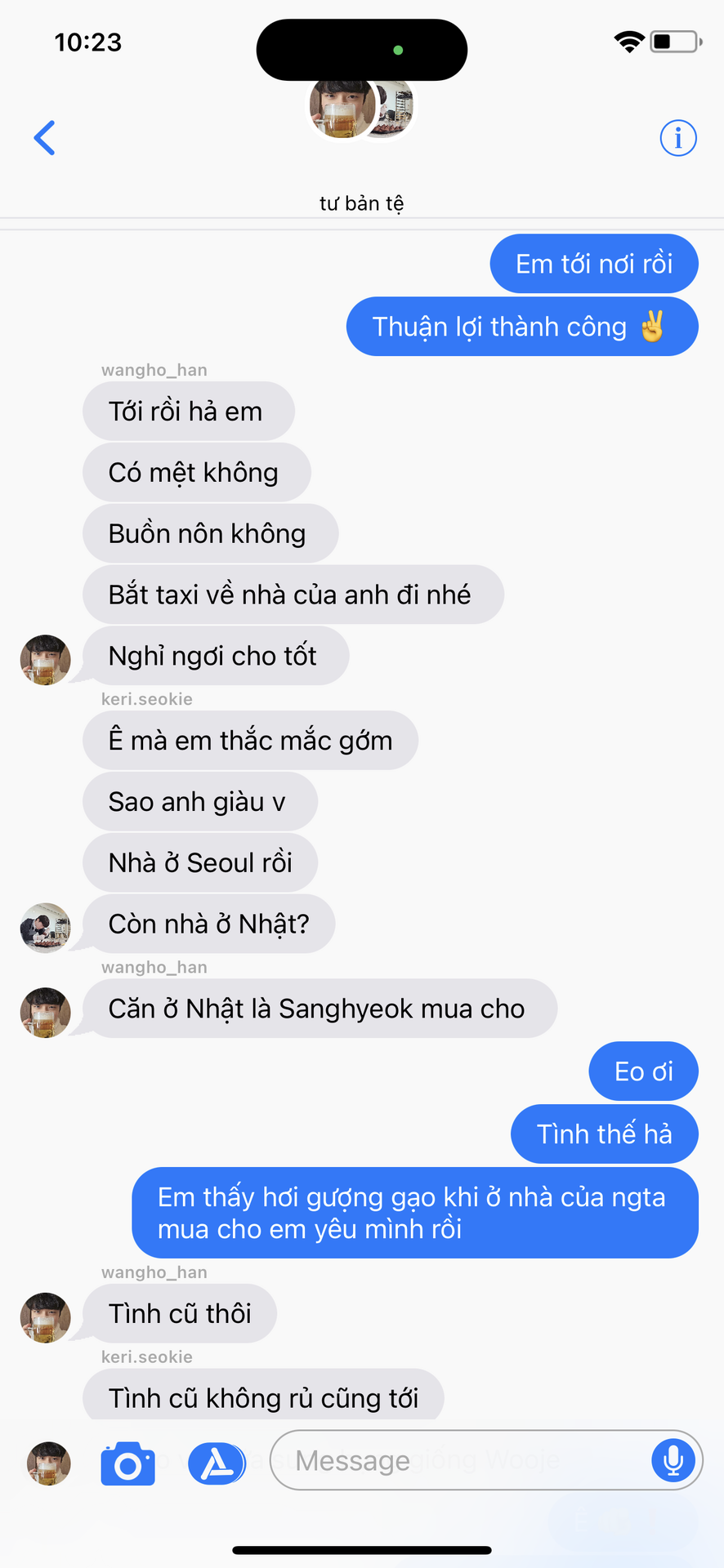Open the camera to take a photo
This screenshot has height=1568, width=724.
tap(128, 1463)
